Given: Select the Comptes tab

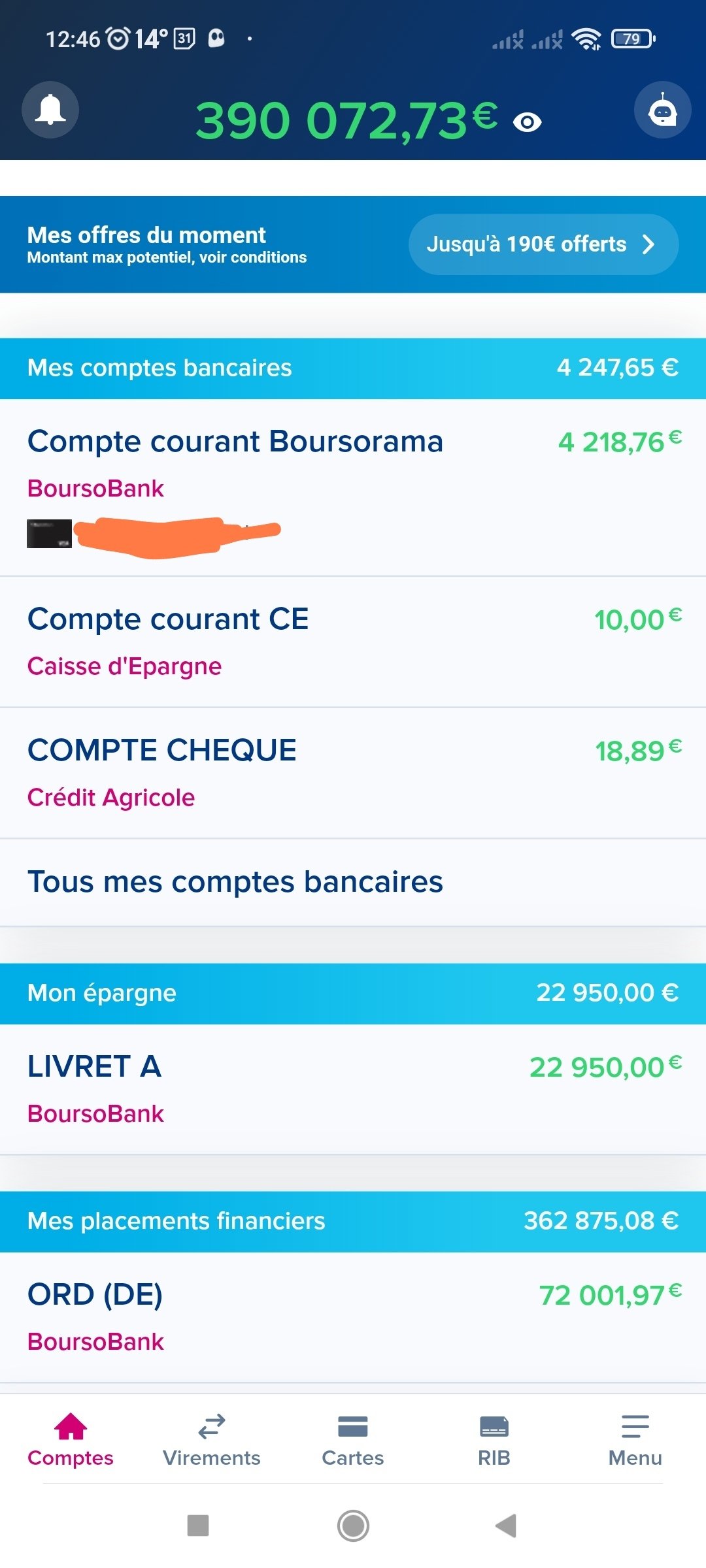Looking at the screenshot, I should [71, 1441].
